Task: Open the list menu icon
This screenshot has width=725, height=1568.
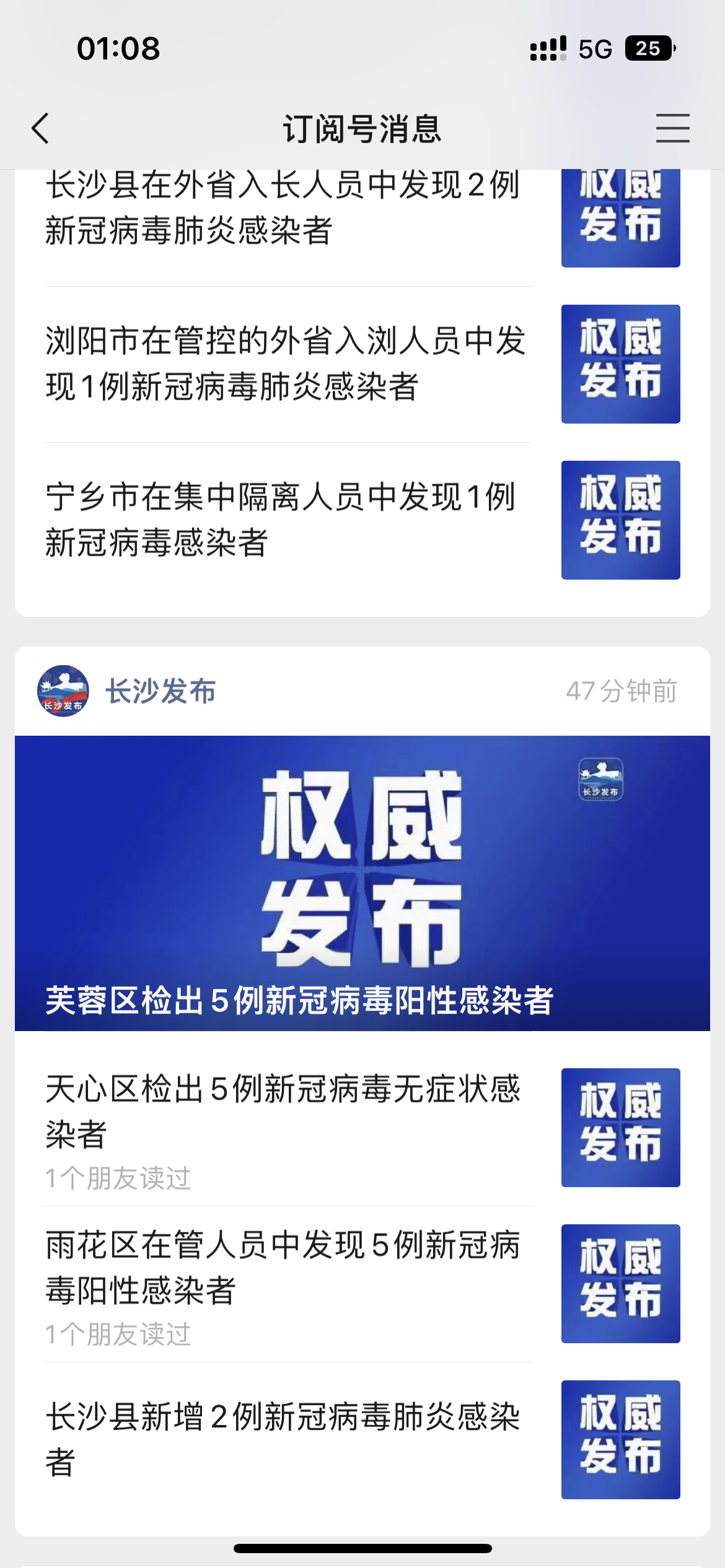Action: tap(672, 128)
